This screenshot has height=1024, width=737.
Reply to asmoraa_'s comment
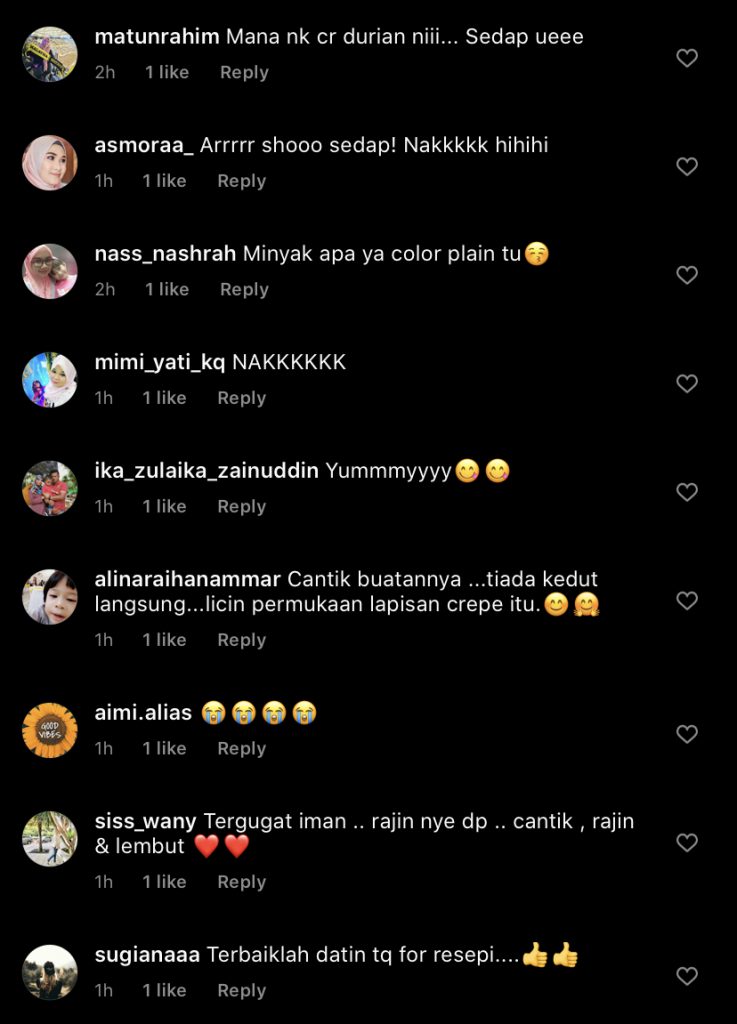(241, 181)
